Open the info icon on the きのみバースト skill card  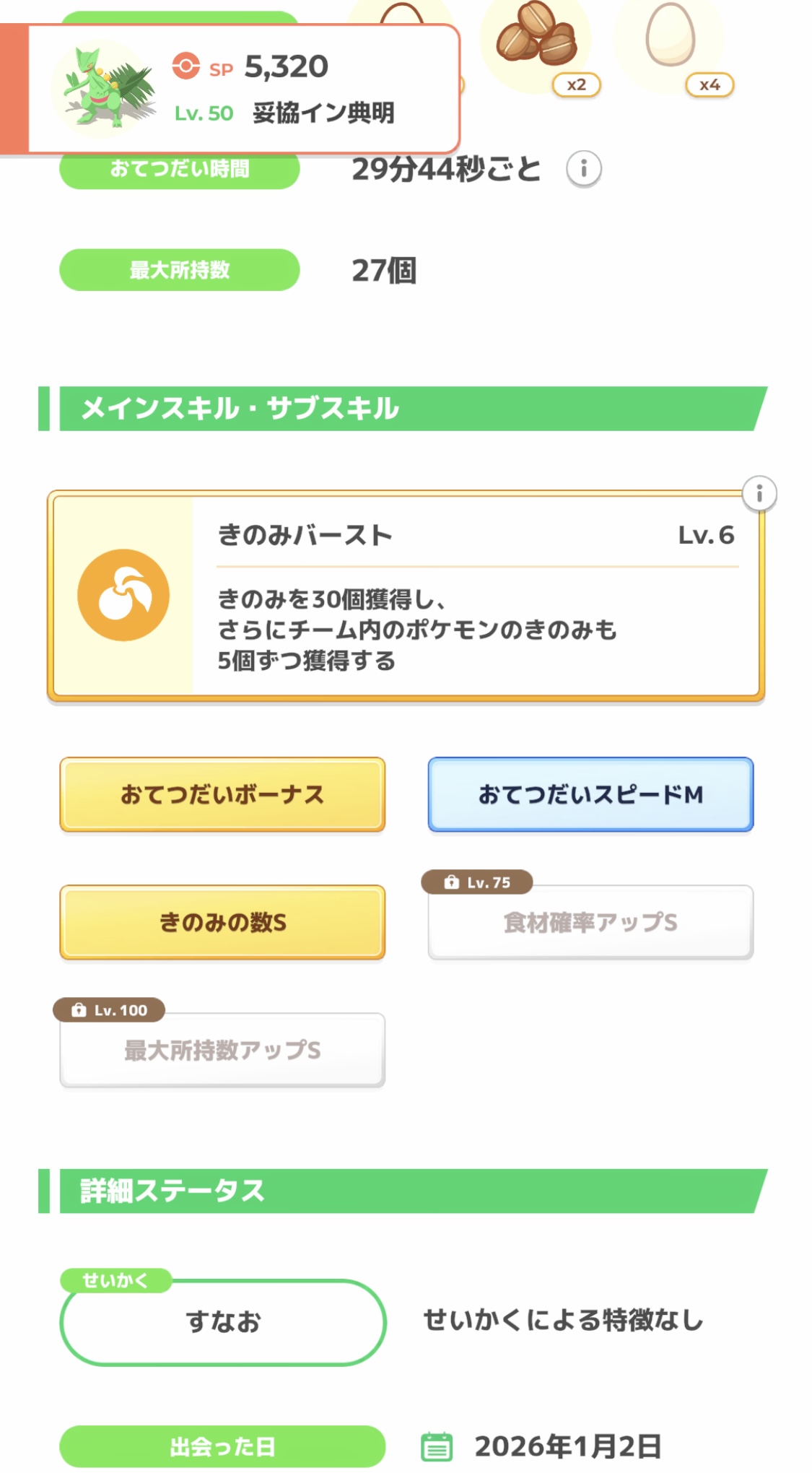(x=759, y=494)
